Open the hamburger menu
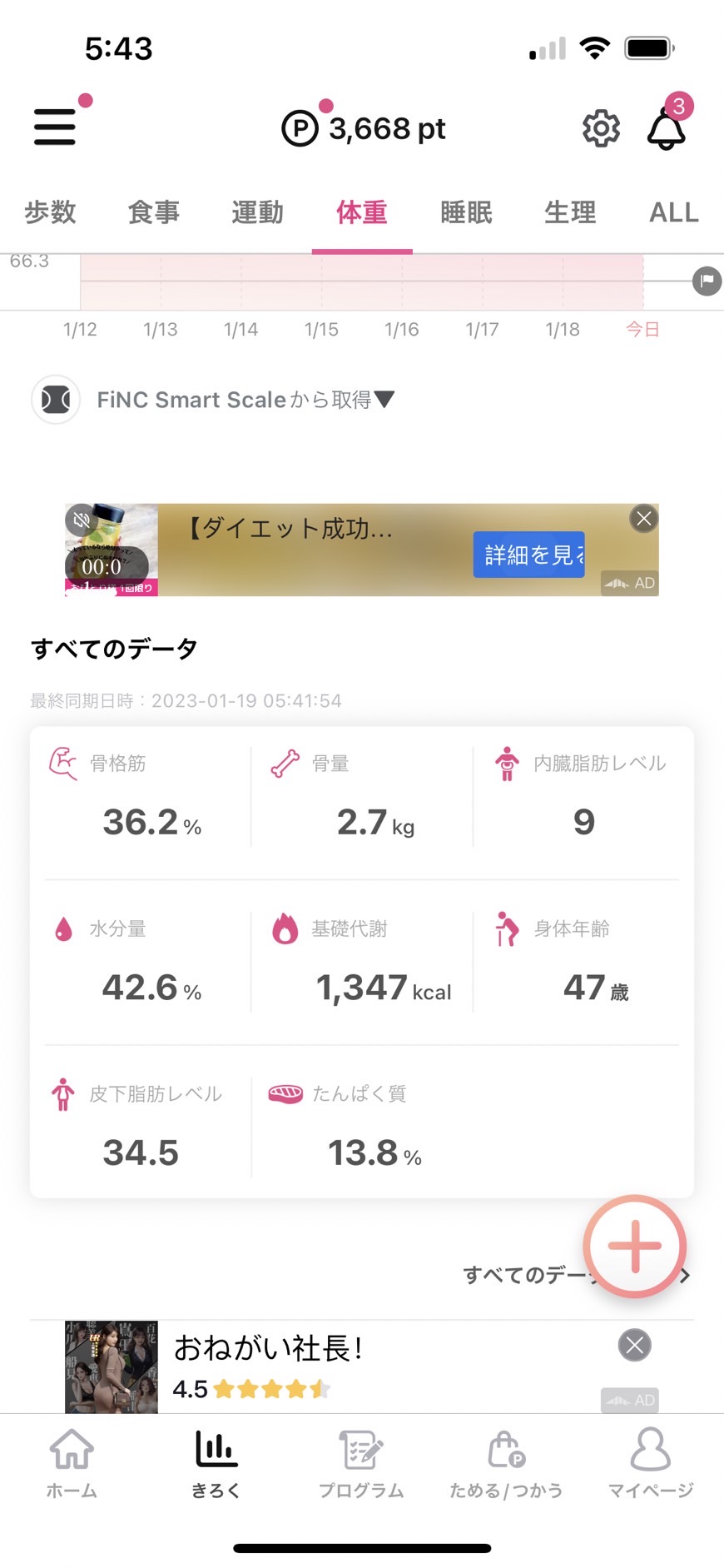The width and height of the screenshot is (724, 1568). [55, 127]
